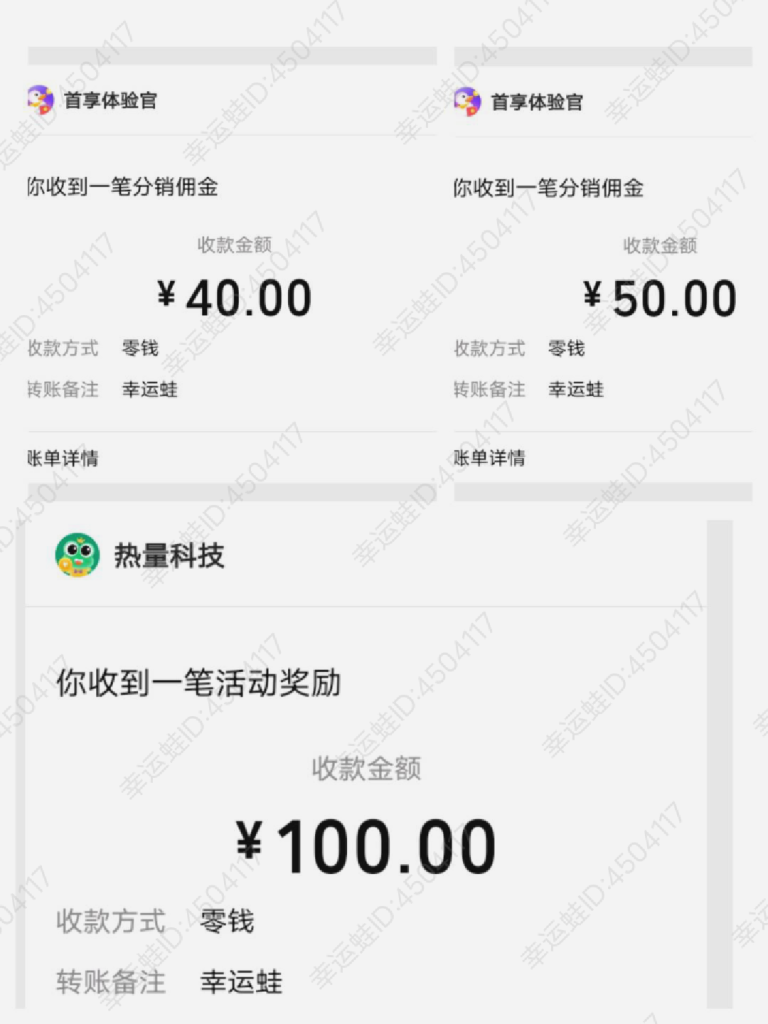The height and width of the screenshot is (1024, 768).
Task: Click the 首享体验官 avatar on the right card
Action: pyautogui.click(x=466, y=100)
